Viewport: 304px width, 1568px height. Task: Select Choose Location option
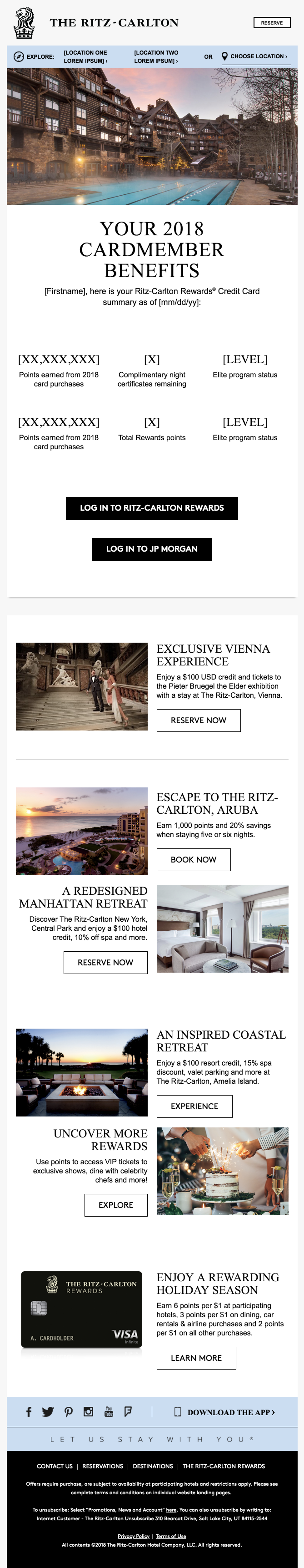[255, 56]
